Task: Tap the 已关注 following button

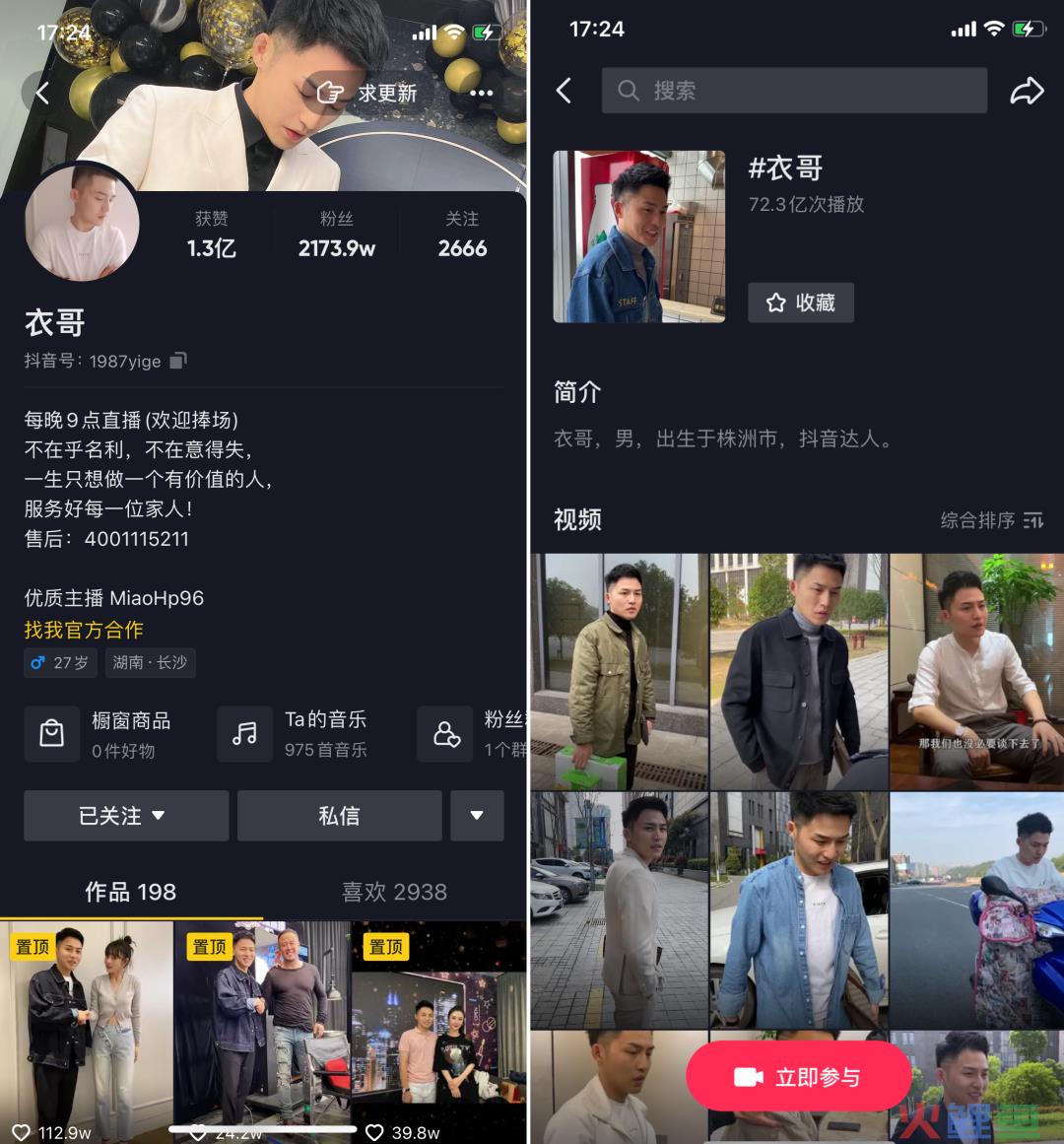Action: pos(126,816)
